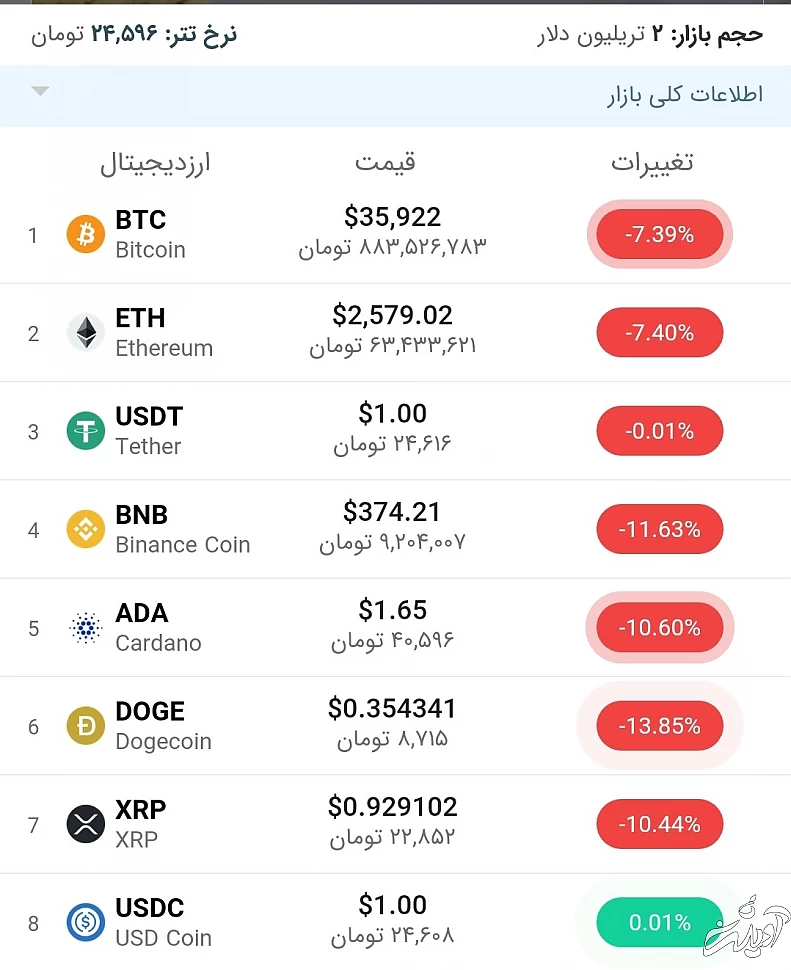Click the DOGE -13.85% change badge
Image resolution: width=791 pixels, height=970 pixels.
click(x=659, y=726)
